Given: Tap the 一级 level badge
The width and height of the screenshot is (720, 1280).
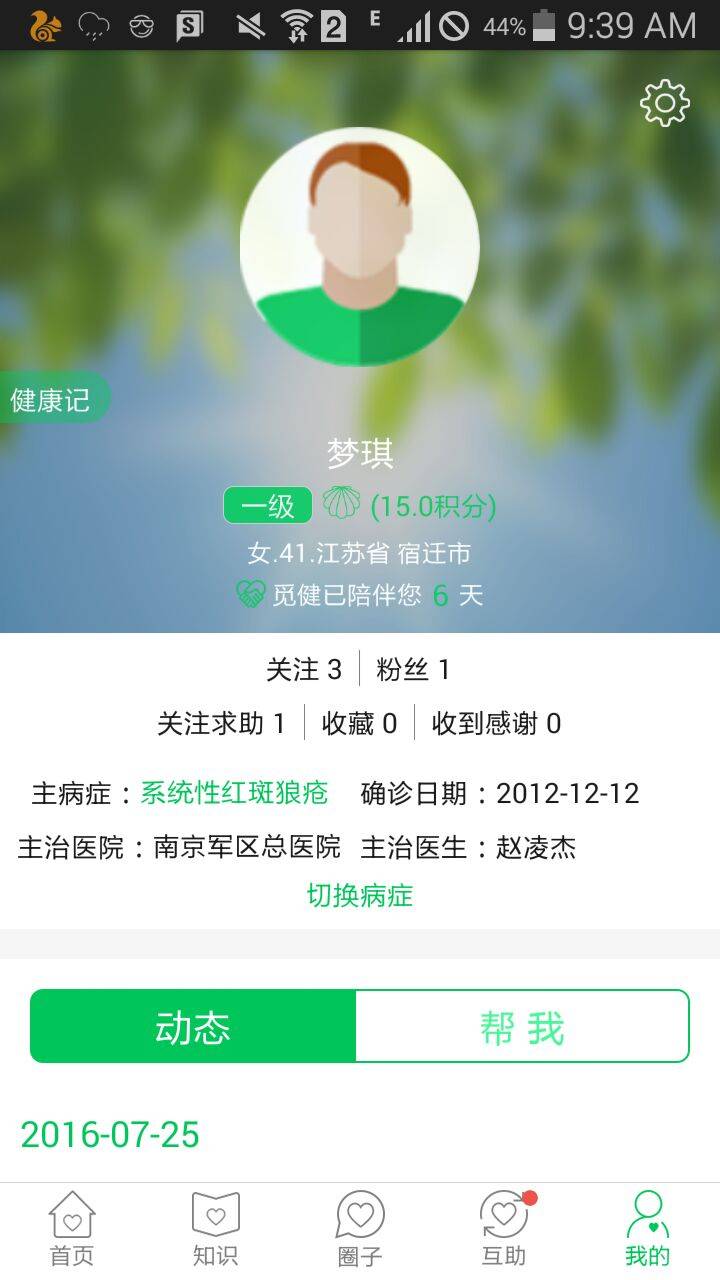Looking at the screenshot, I should click(x=267, y=506).
